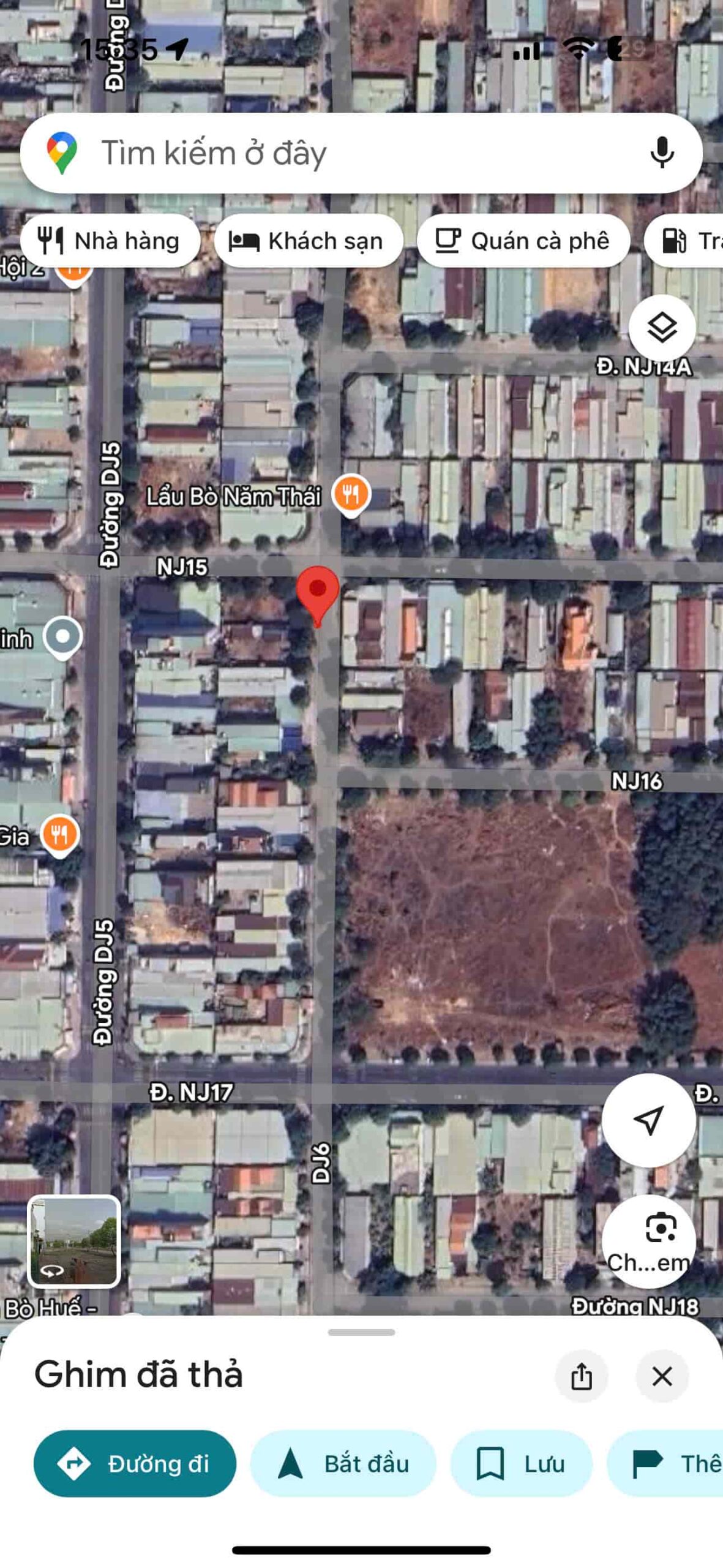This screenshot has width=723, height=1568.
Task: Open the camera lens button
Action: 648,1242
